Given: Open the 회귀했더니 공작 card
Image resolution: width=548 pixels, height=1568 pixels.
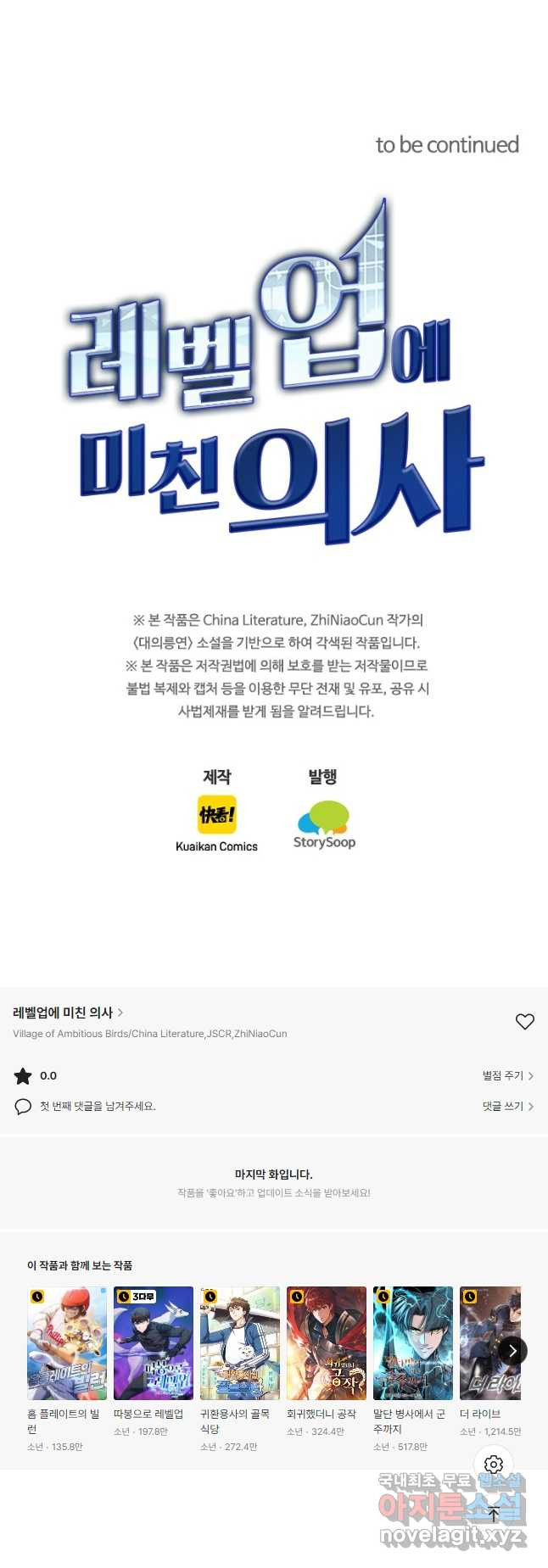Looking at the screenshot, I should pos(327,1343).
